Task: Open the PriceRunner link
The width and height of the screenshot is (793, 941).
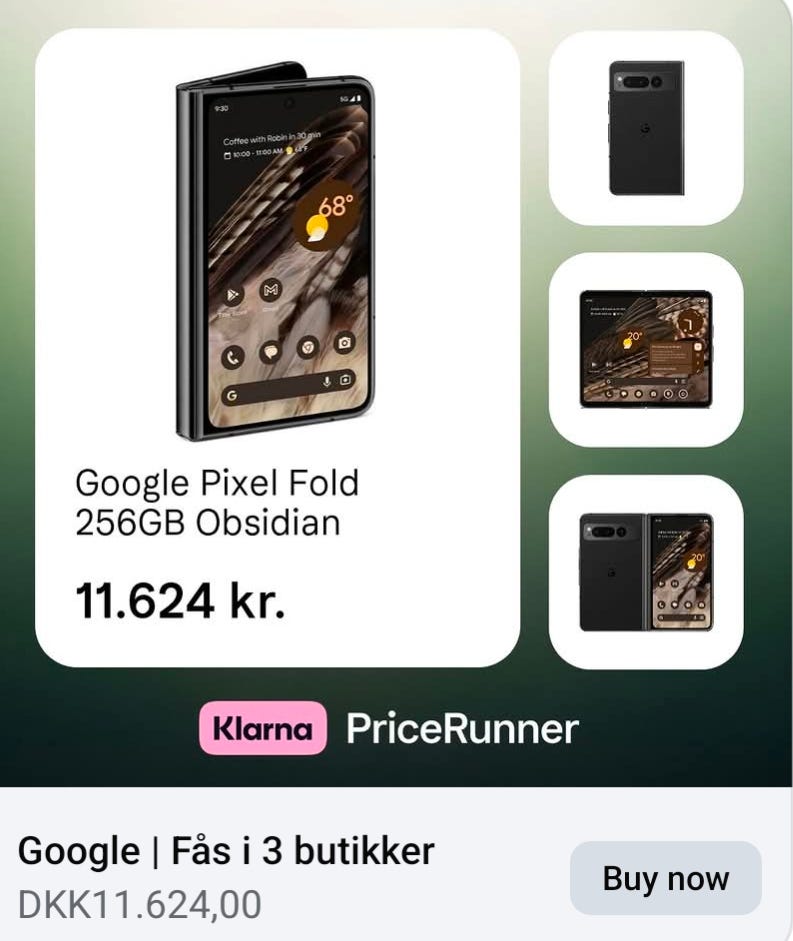Action: click(x=460, y=731)
